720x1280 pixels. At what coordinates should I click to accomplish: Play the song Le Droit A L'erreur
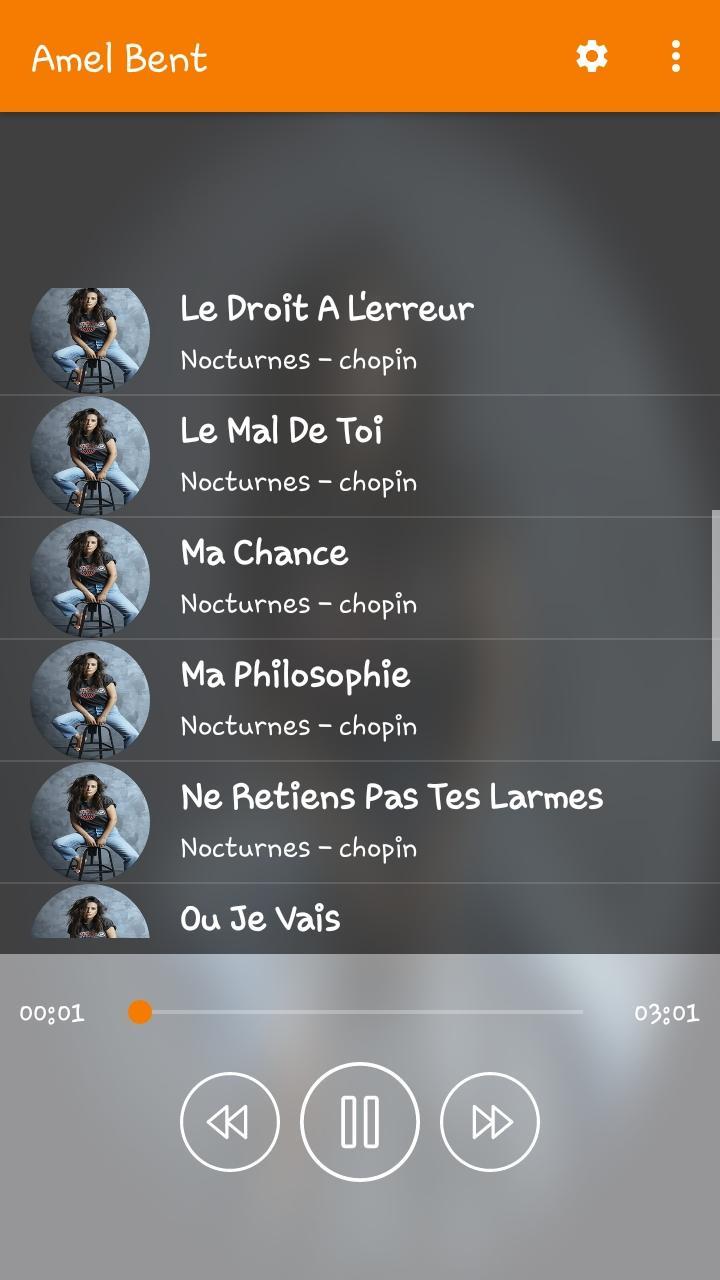tap(360, 334)
